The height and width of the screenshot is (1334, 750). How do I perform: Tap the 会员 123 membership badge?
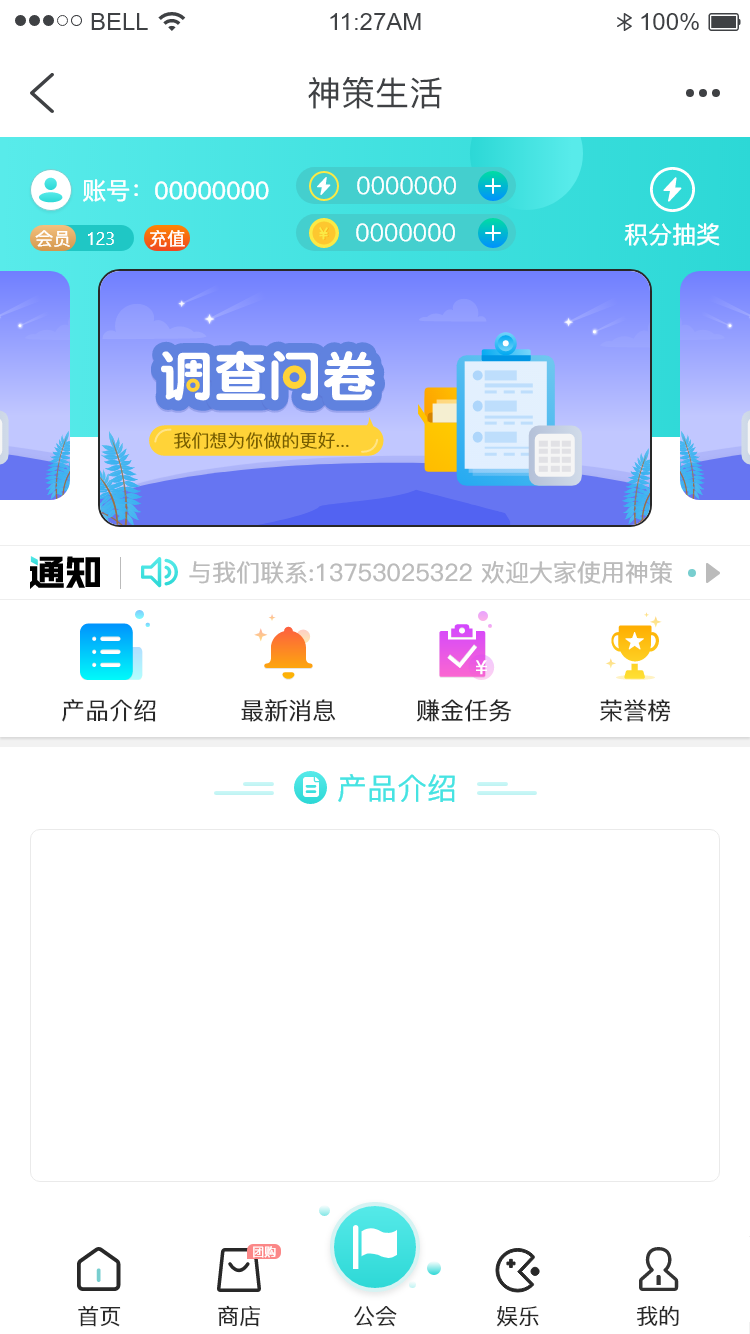(82, 238)
